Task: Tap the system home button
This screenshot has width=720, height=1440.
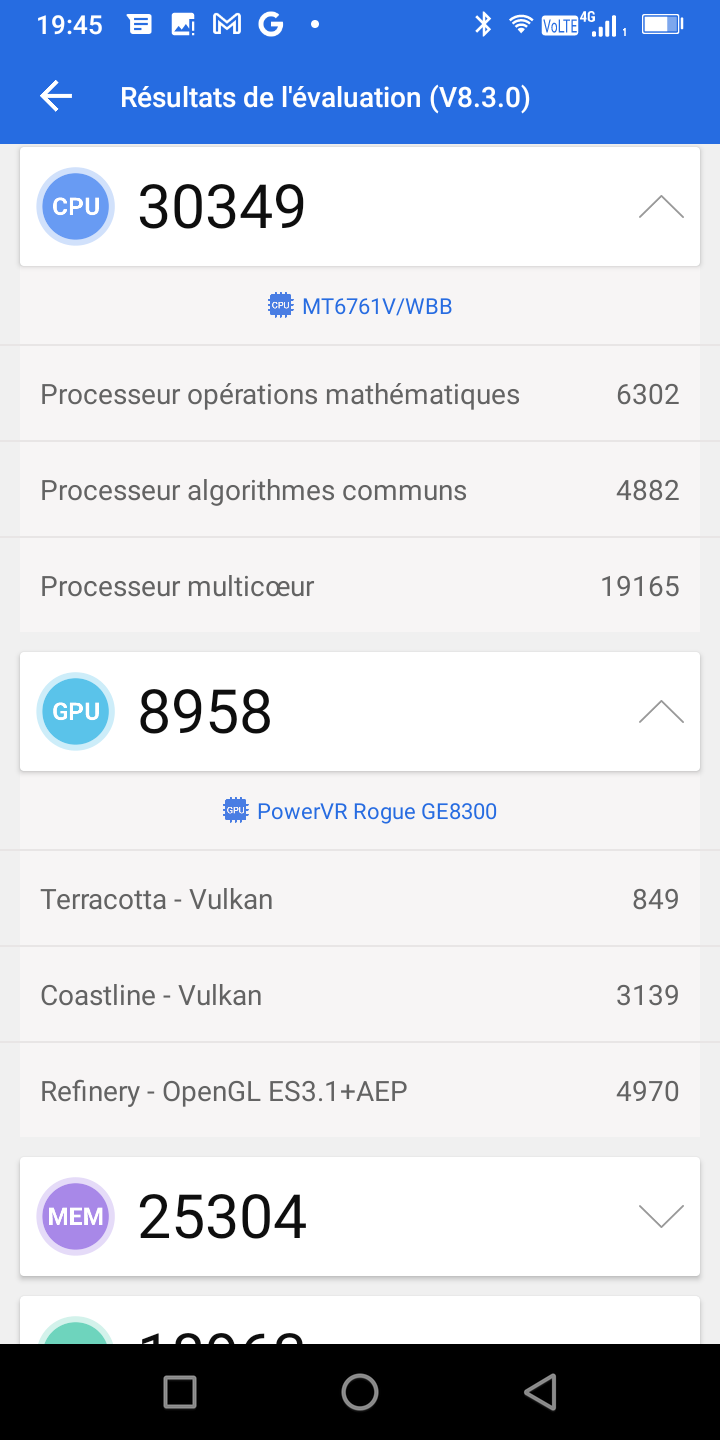Action: click(360, 1391)
